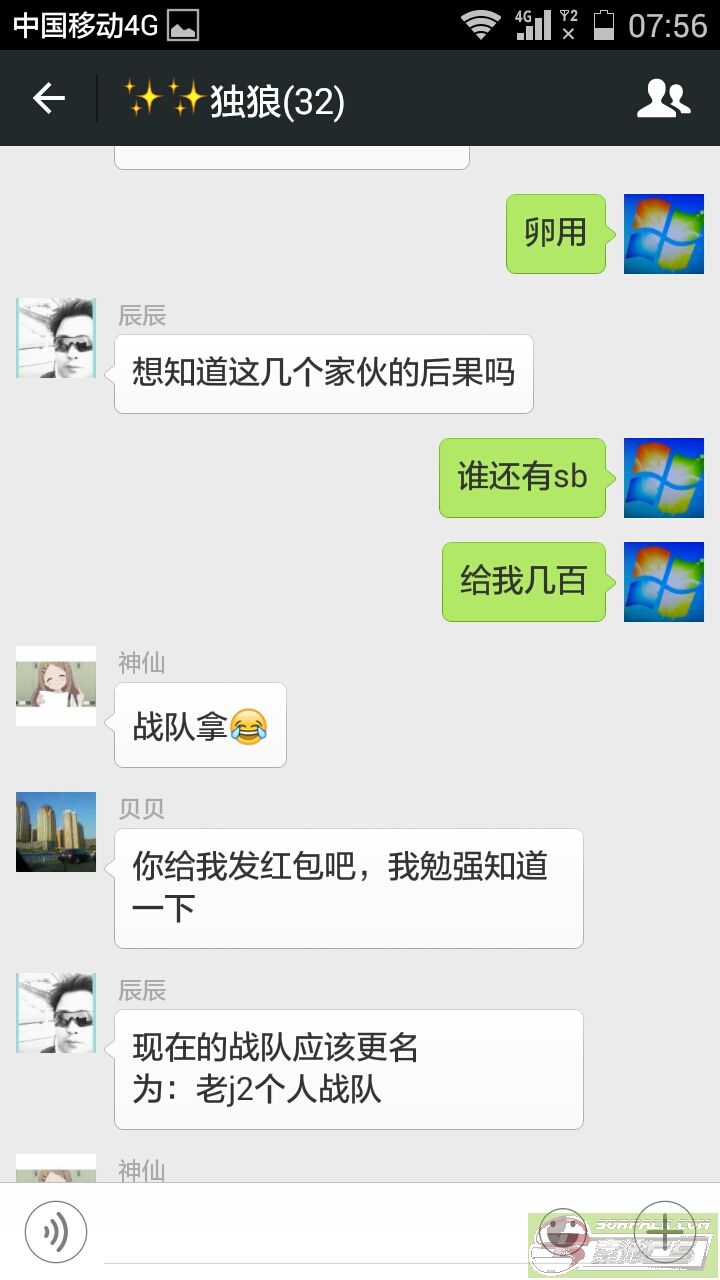Switch to voice message input
Screen dimensions: 720x1280
click(56, 1232)
